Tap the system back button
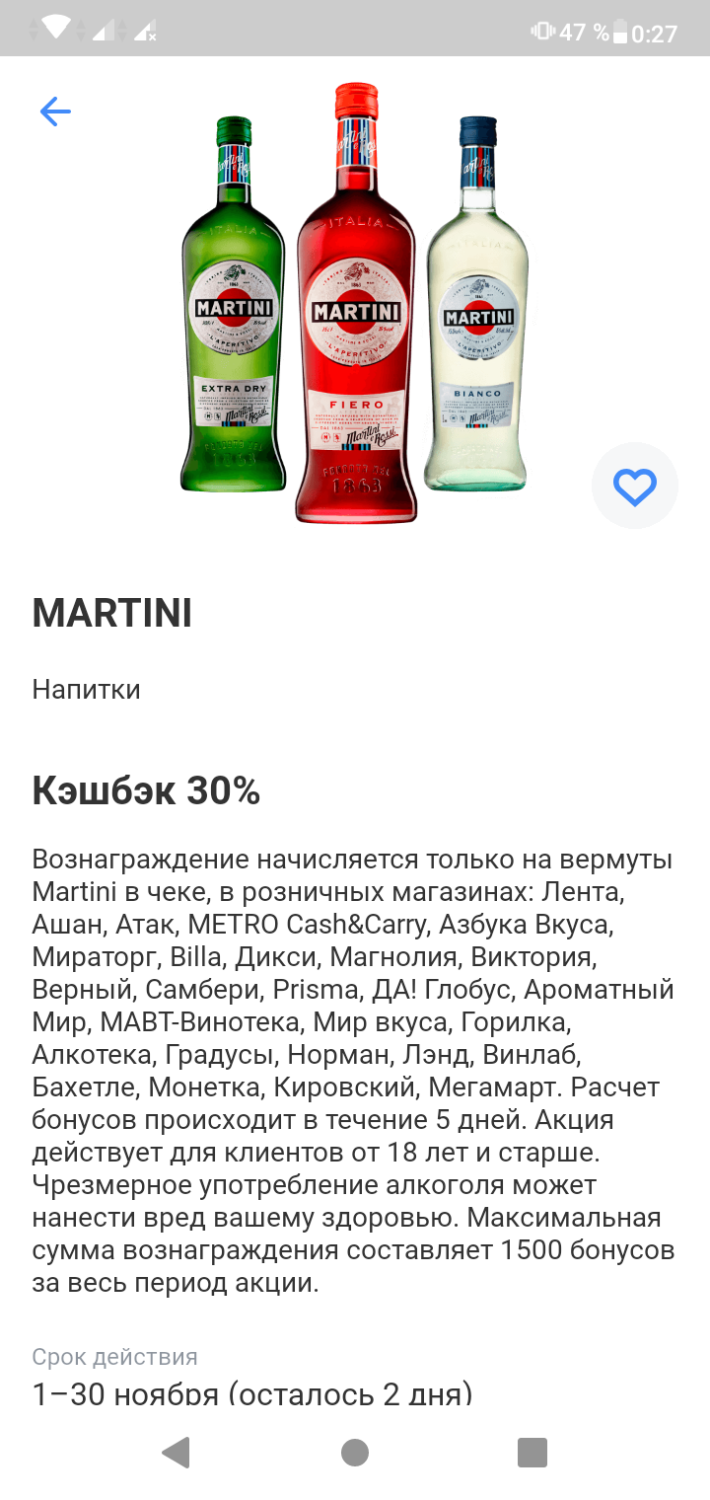 click(x=176, y=1452)
